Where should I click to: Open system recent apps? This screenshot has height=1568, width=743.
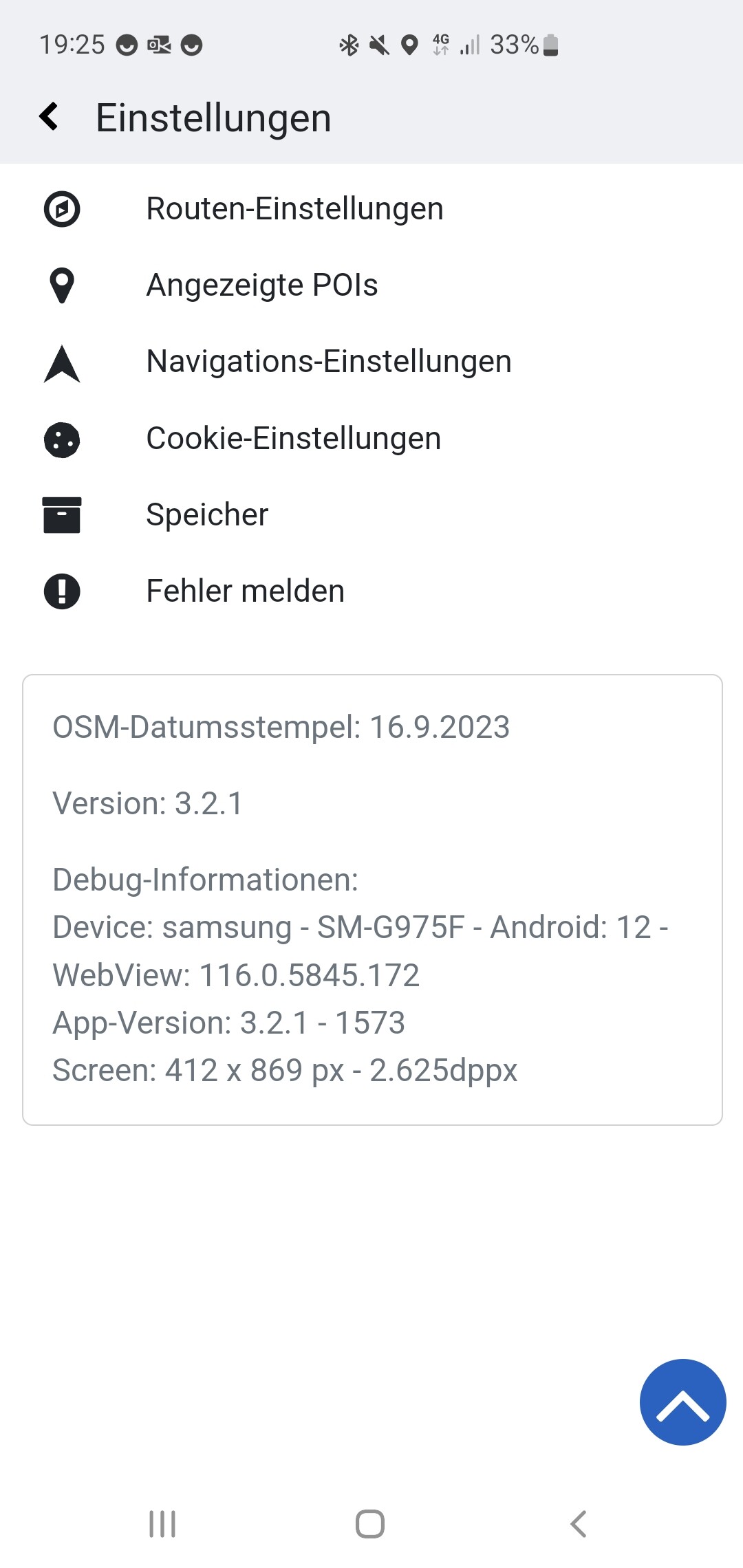[162, 1524]
